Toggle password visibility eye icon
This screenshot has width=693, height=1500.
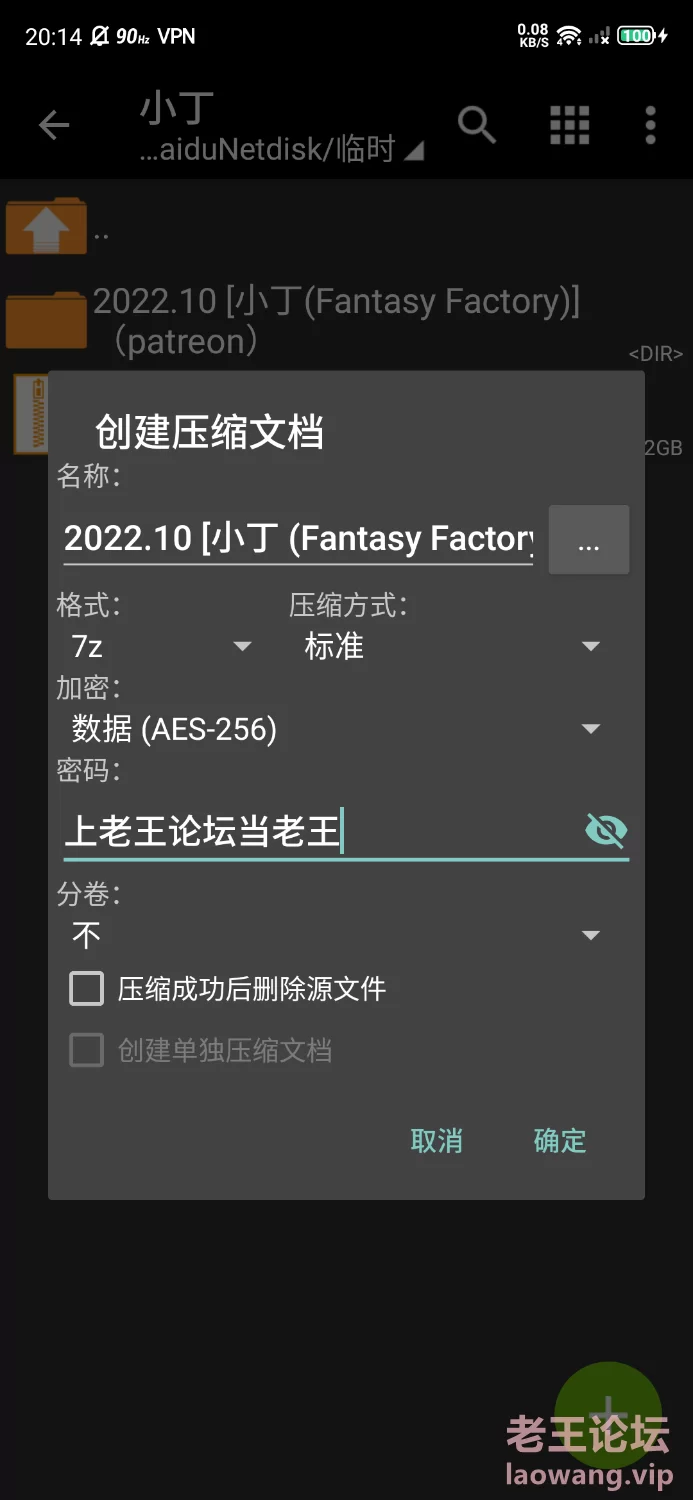click(x=606, y=830)
